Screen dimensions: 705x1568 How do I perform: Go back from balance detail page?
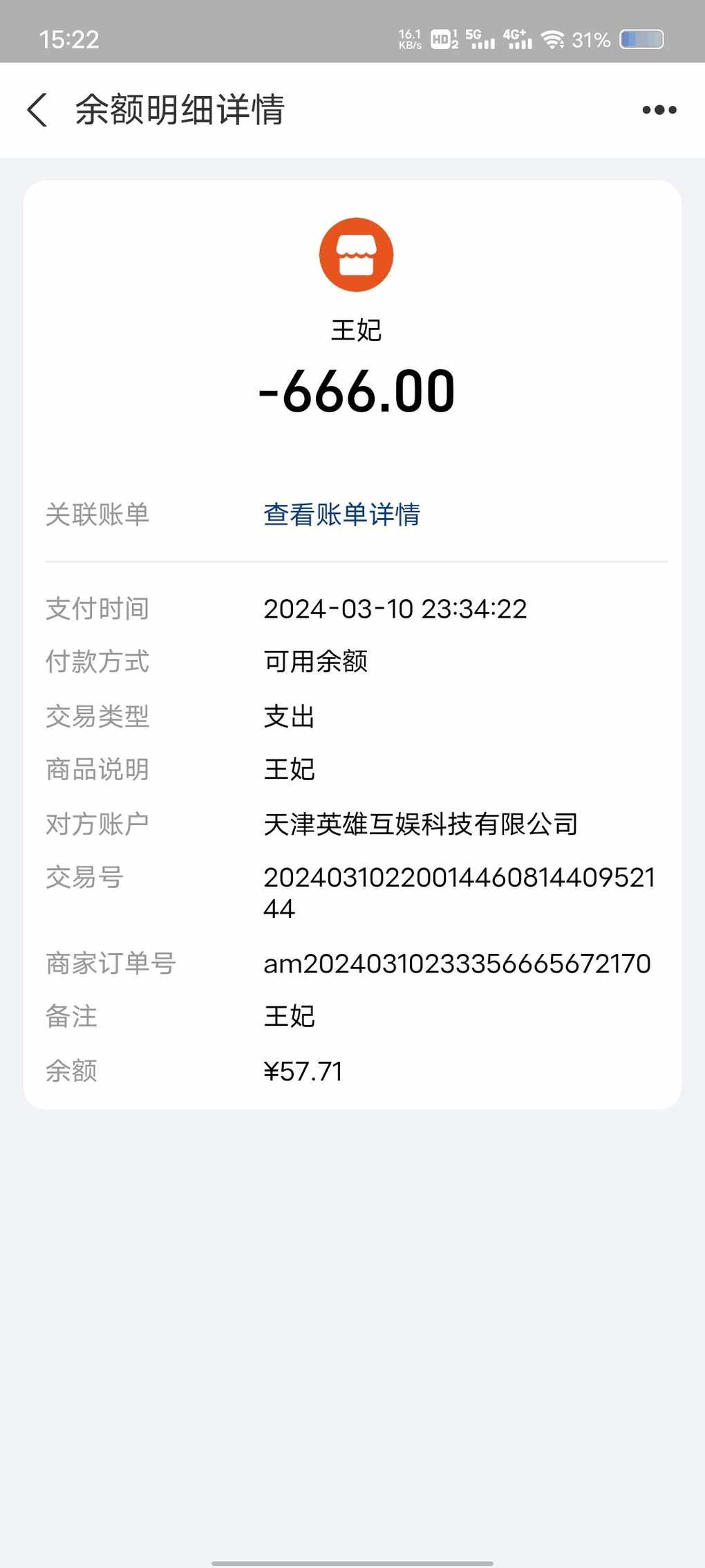click(x=37, y=110)
